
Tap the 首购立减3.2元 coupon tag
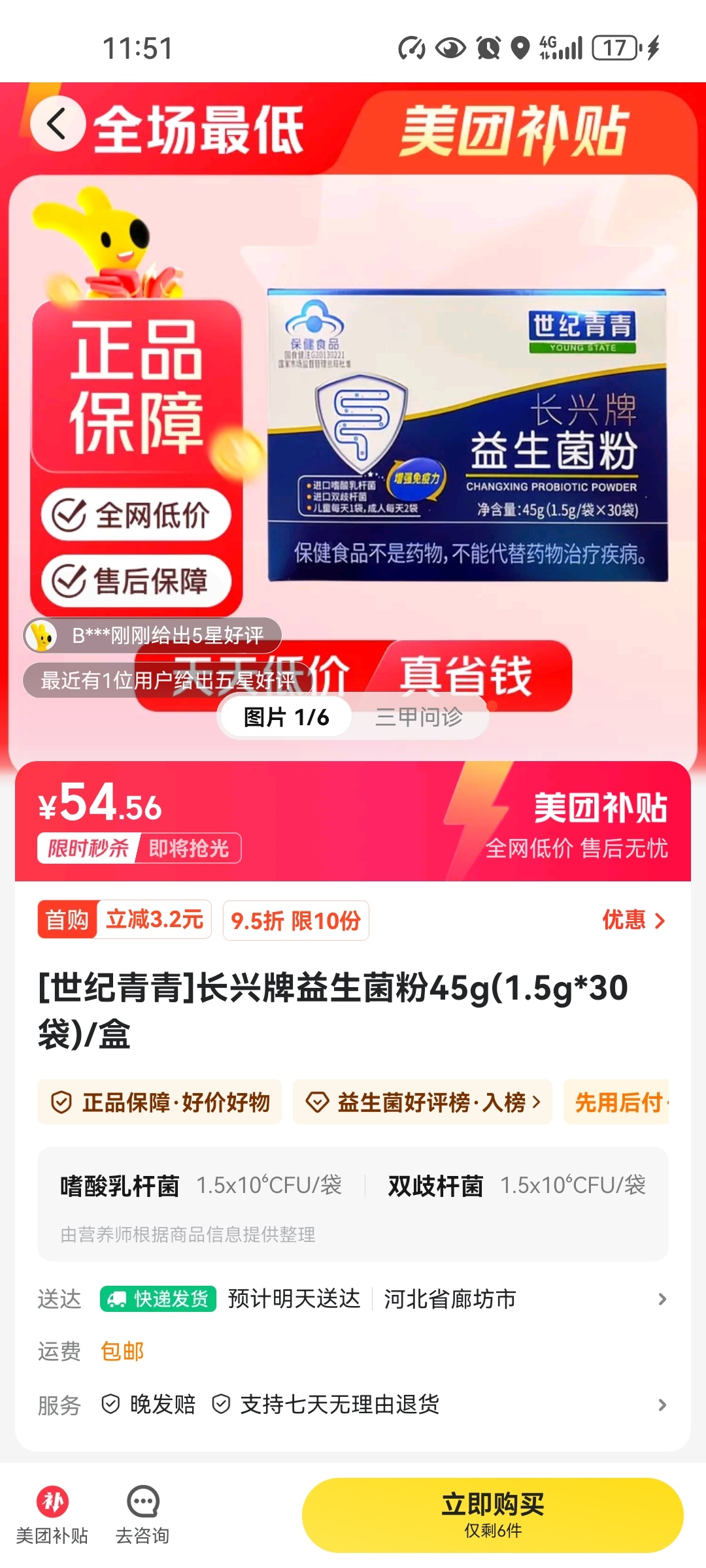124,920
